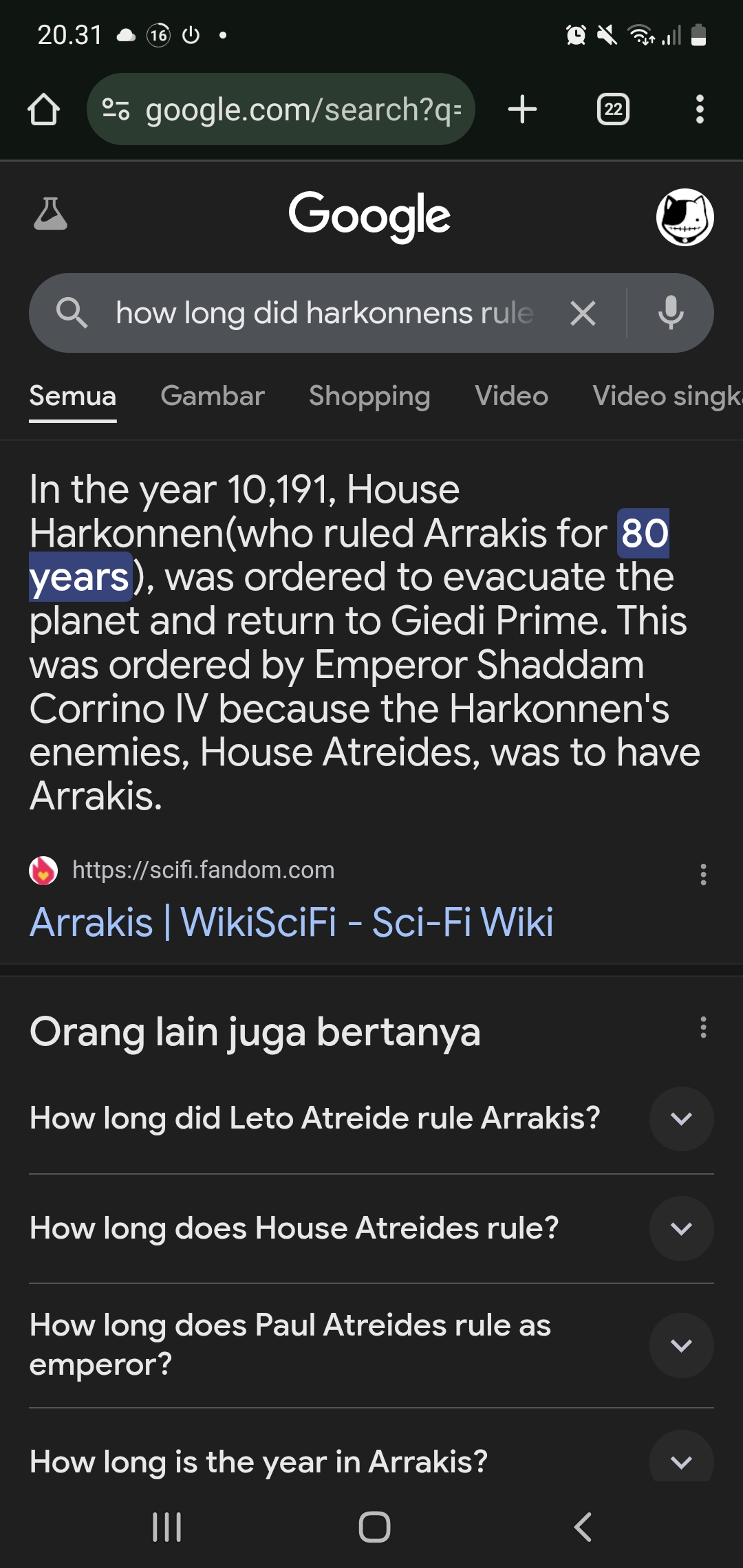Viewport: 743px width, 1568px height.
Task: Expand How long does Paul Atreides rule as emperor?
Action: coord(681,1345)
